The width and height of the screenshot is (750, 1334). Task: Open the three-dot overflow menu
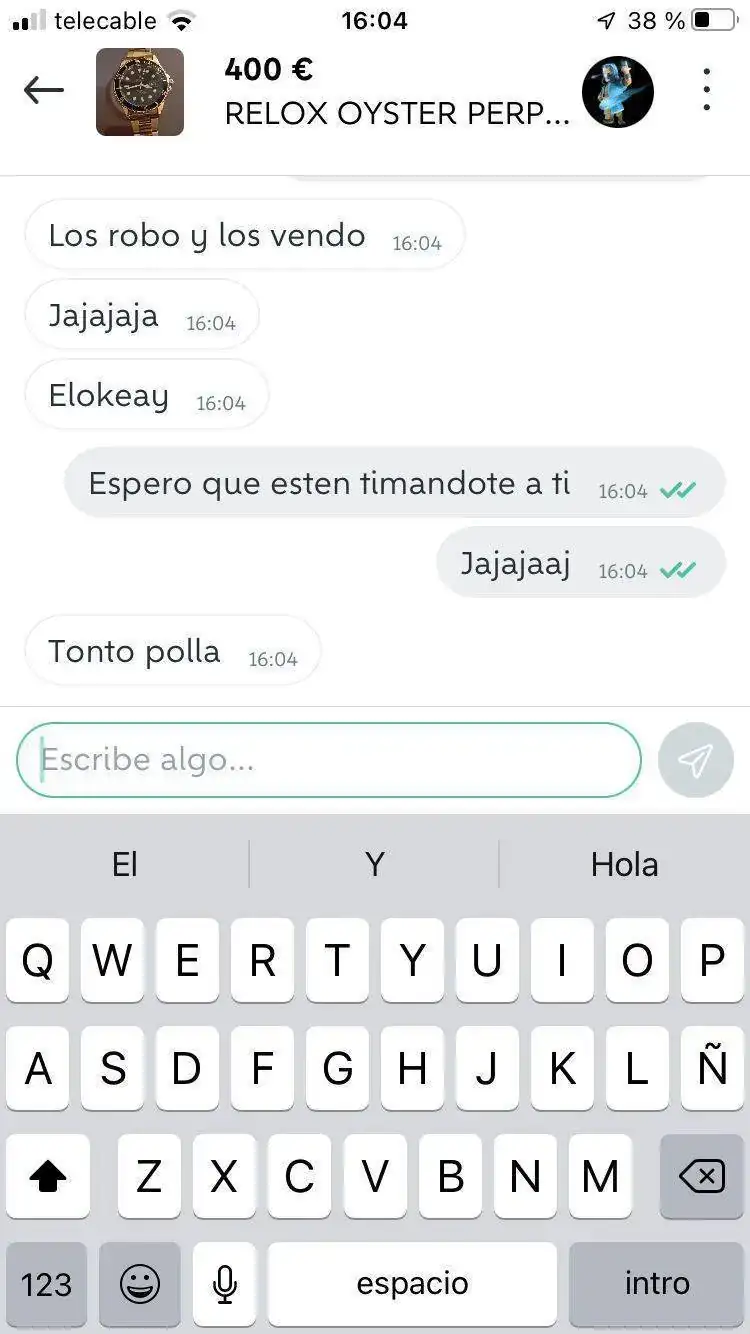click(707, 91)
